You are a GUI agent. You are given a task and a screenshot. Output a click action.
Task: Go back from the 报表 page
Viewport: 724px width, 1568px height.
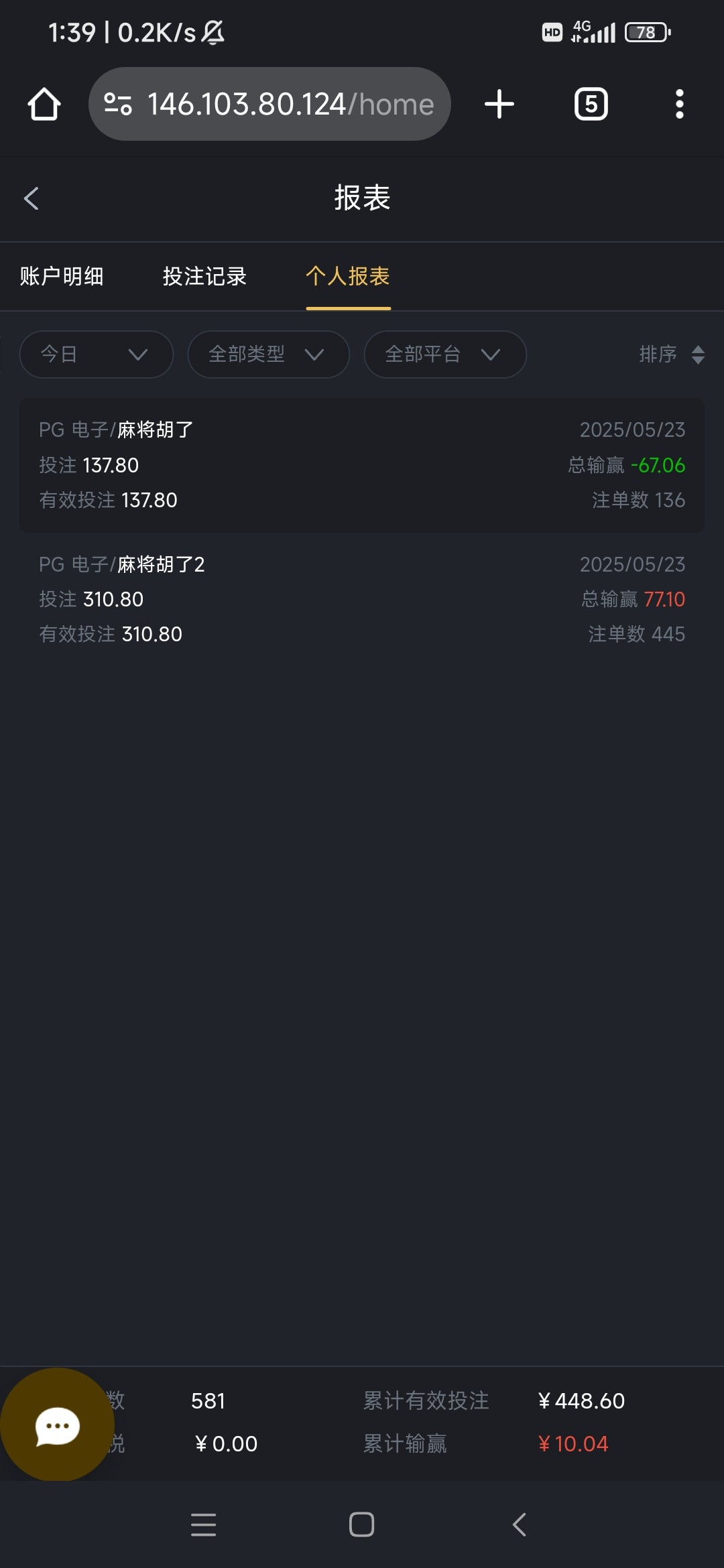tap(32, 198)
